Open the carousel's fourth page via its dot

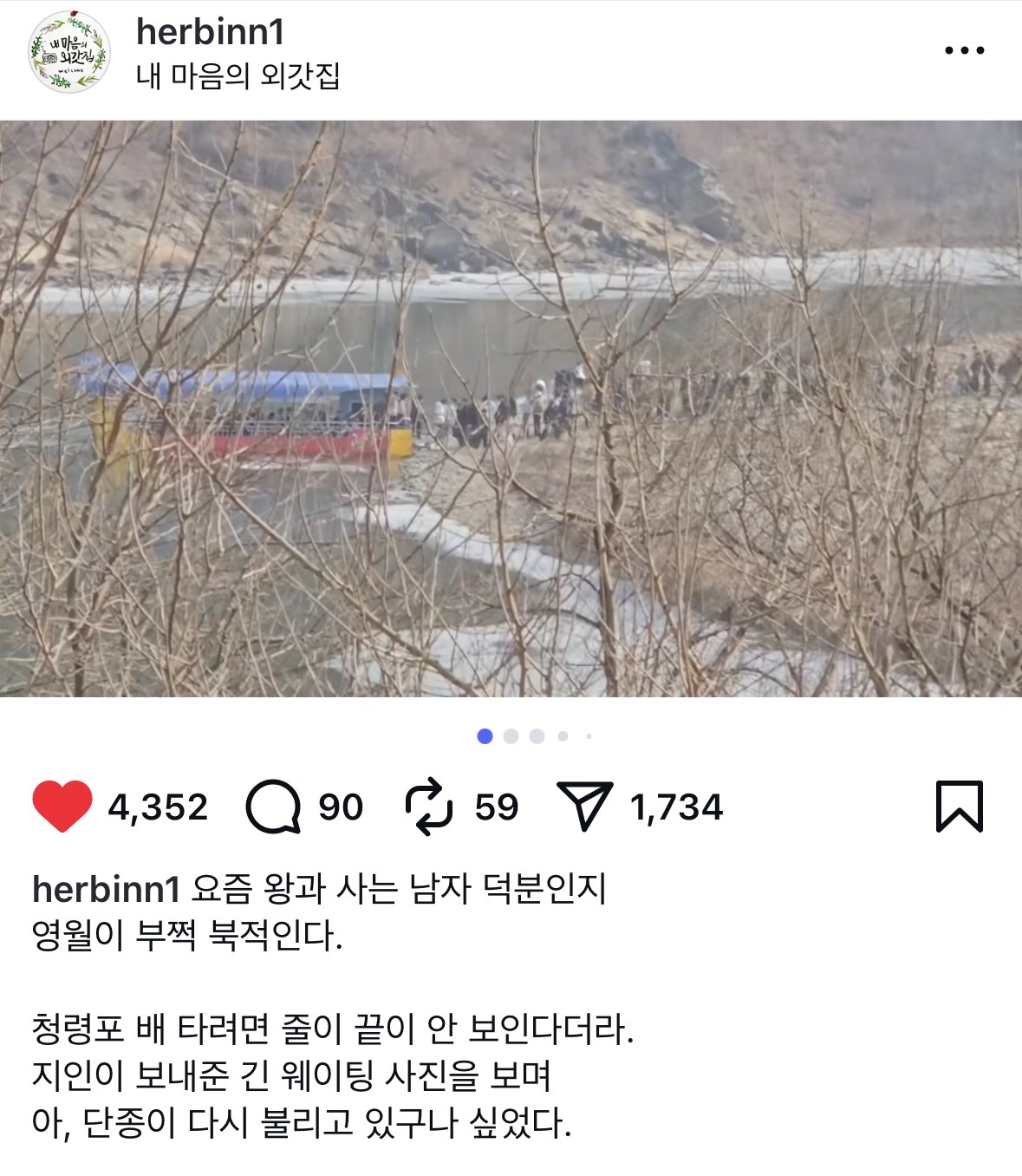point(563,736)
